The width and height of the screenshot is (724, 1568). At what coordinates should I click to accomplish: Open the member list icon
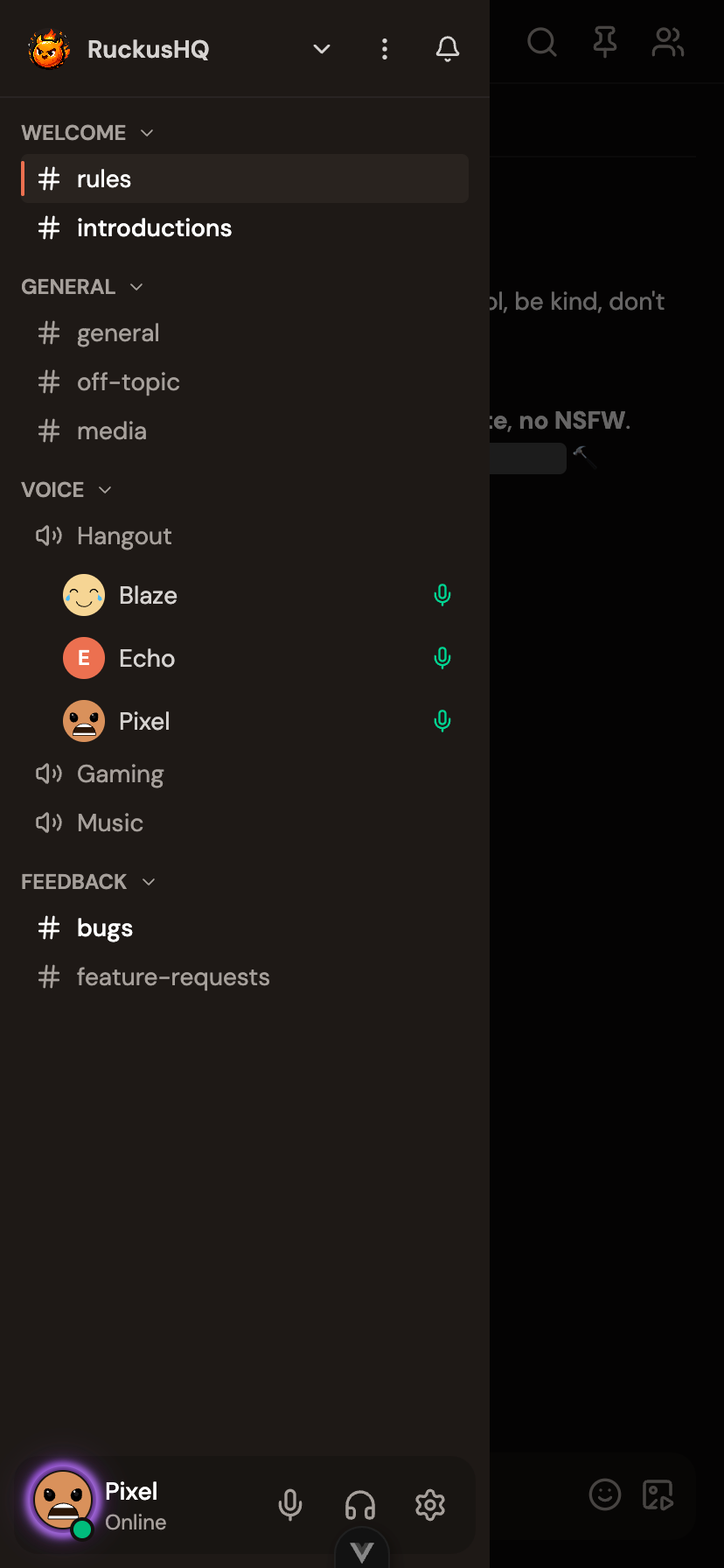point(668,41)
